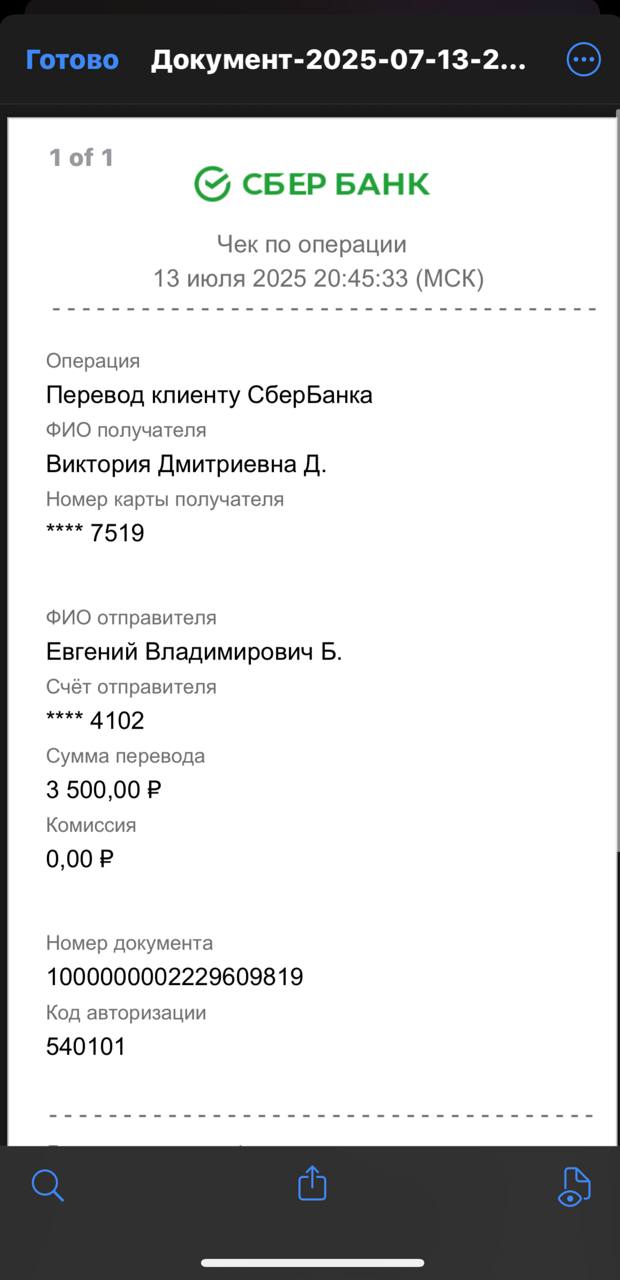Open the more options menu (three dots)
Viewport: 620px width, 1280px height.
(583, 60)
